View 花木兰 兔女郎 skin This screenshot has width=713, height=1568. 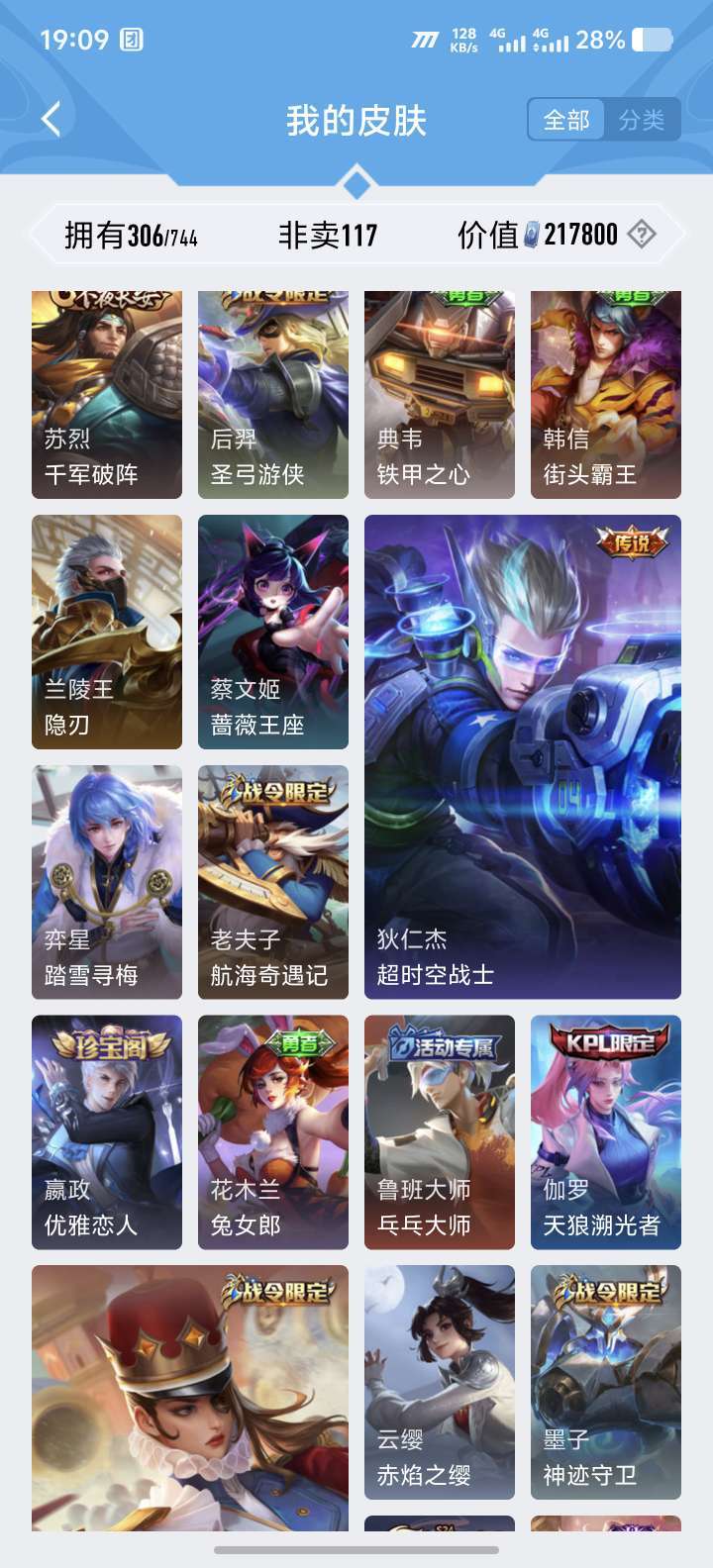273,1131
